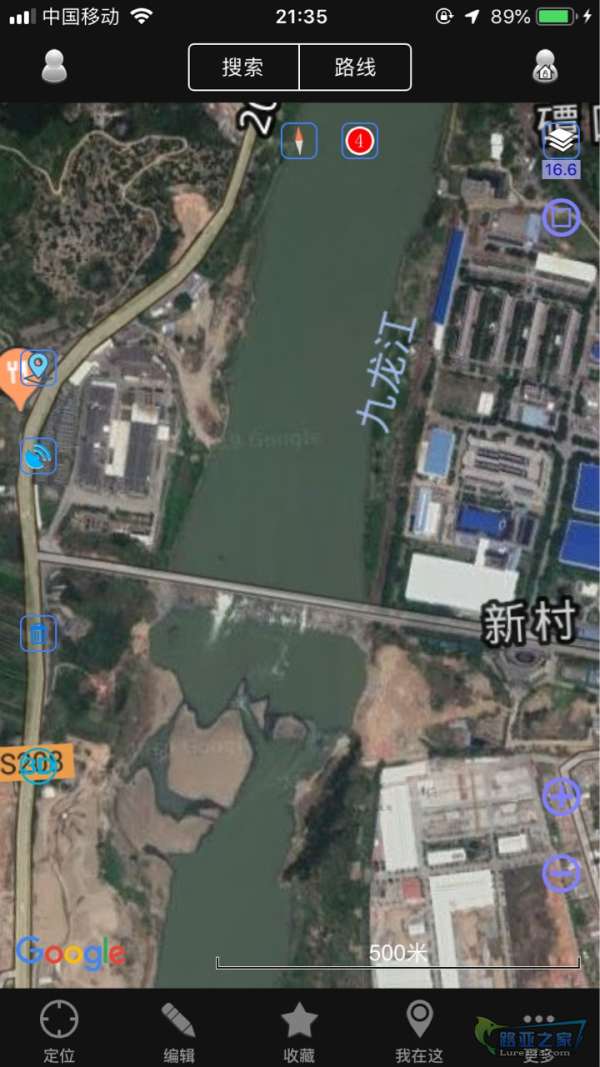Open the map layers button
Image resolution: width=600 pixels, height=1067 pixels.
click(x=561, y=141)
